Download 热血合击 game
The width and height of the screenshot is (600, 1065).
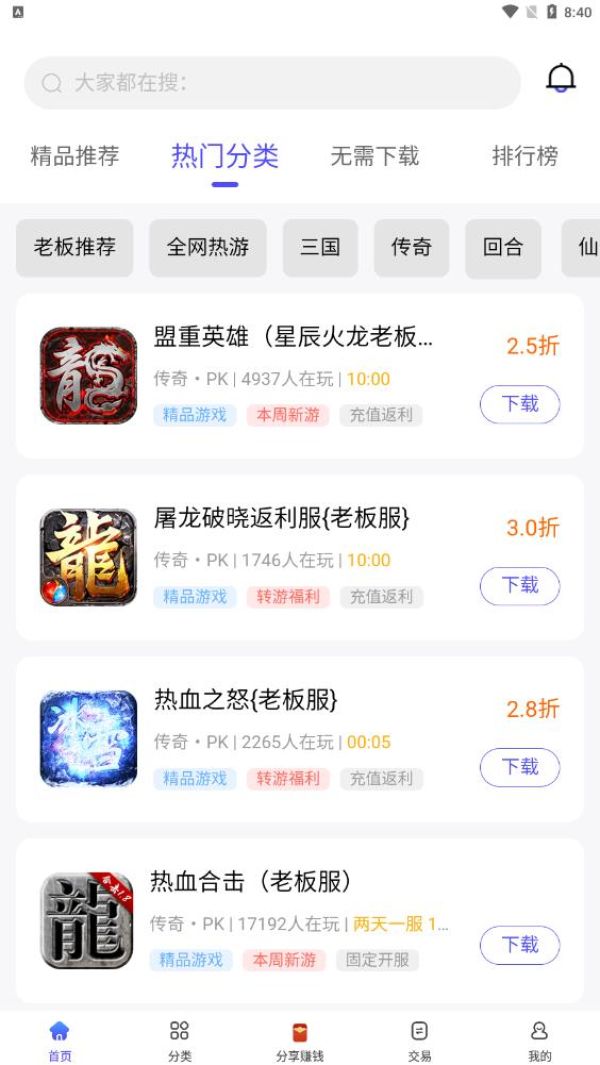[x=520, y=945]
